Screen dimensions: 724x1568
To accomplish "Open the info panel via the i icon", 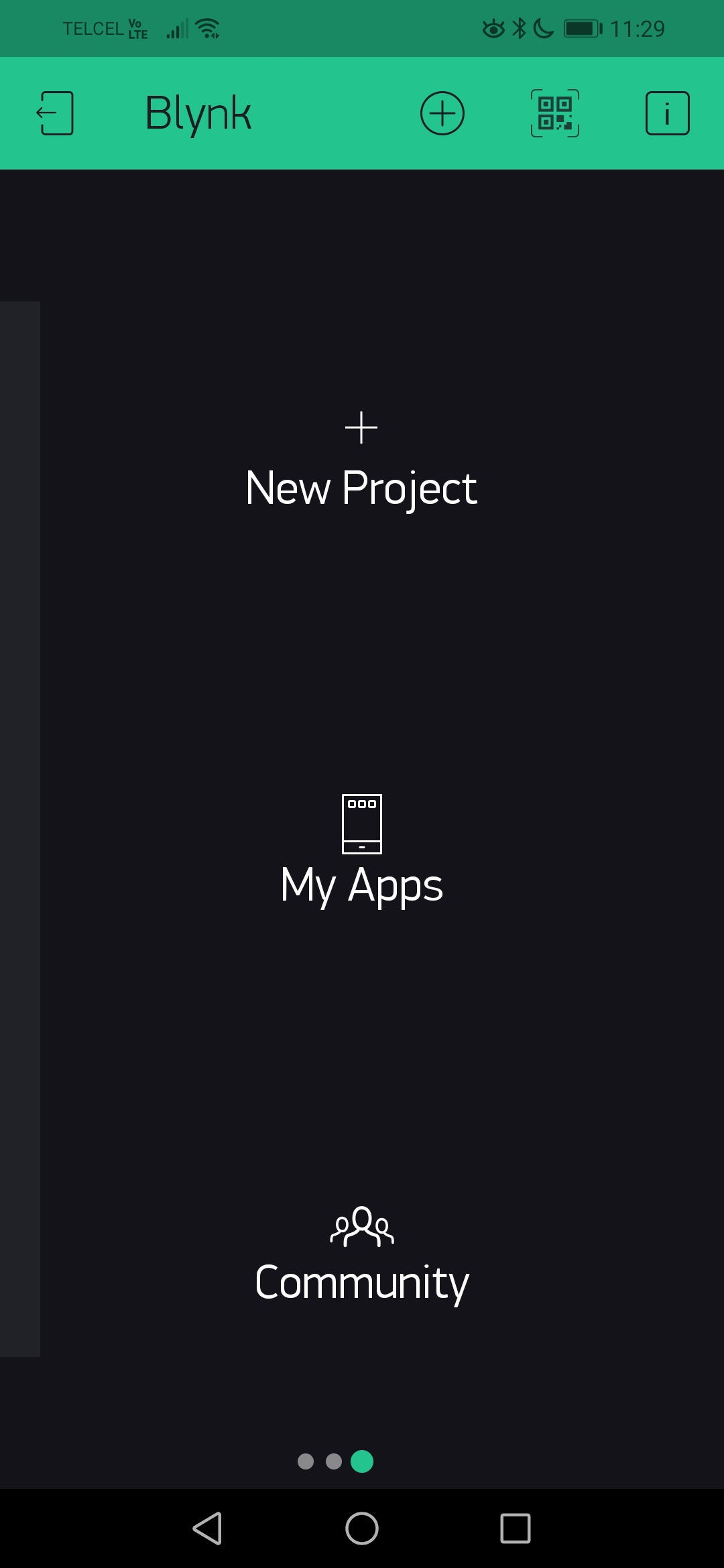I will [667, 113].
